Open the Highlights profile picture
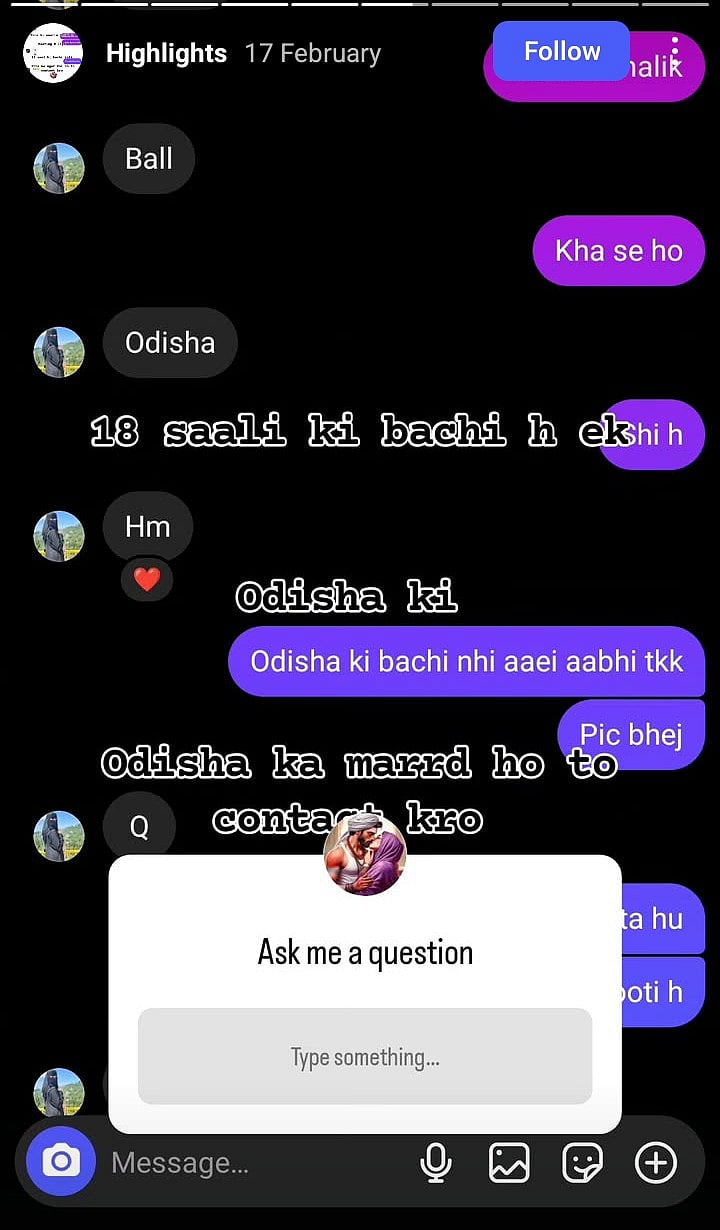This screenshot has height=1230, width=720. click(52, 53)
